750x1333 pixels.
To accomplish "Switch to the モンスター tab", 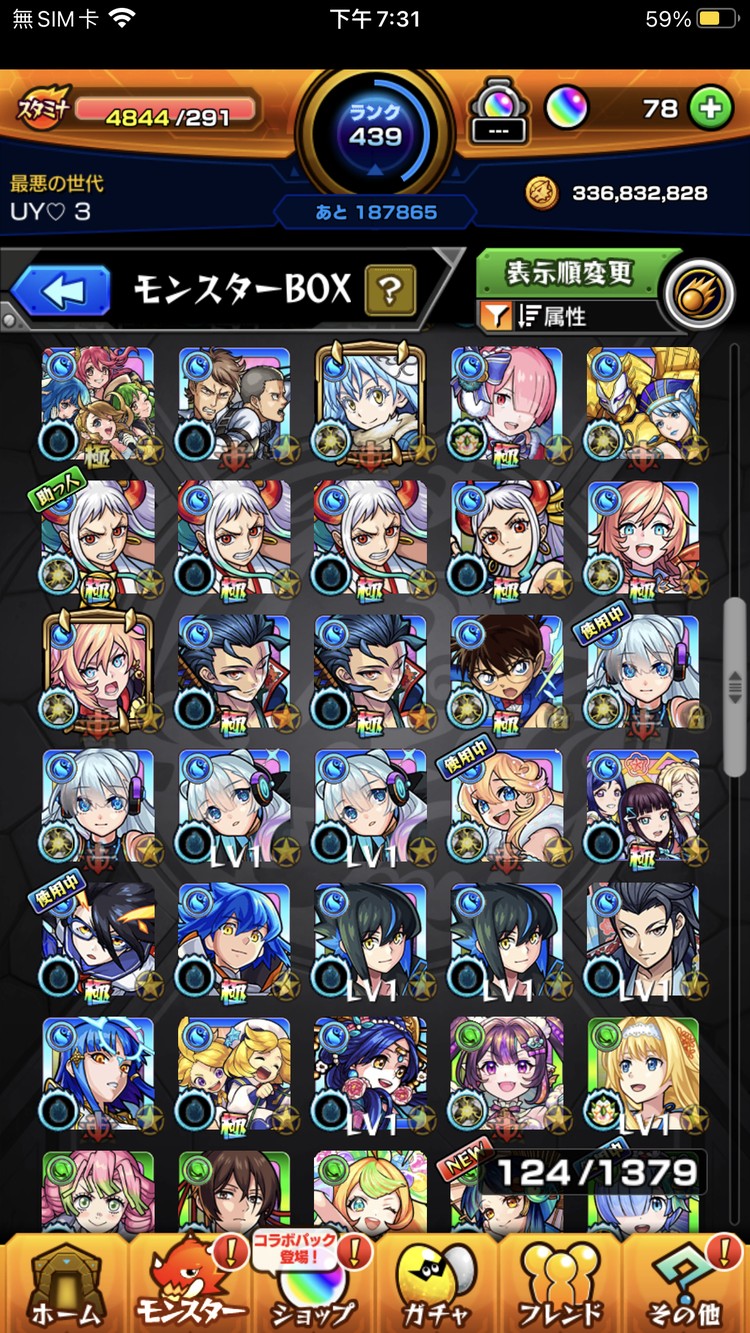I will [x=190, y=1285].
